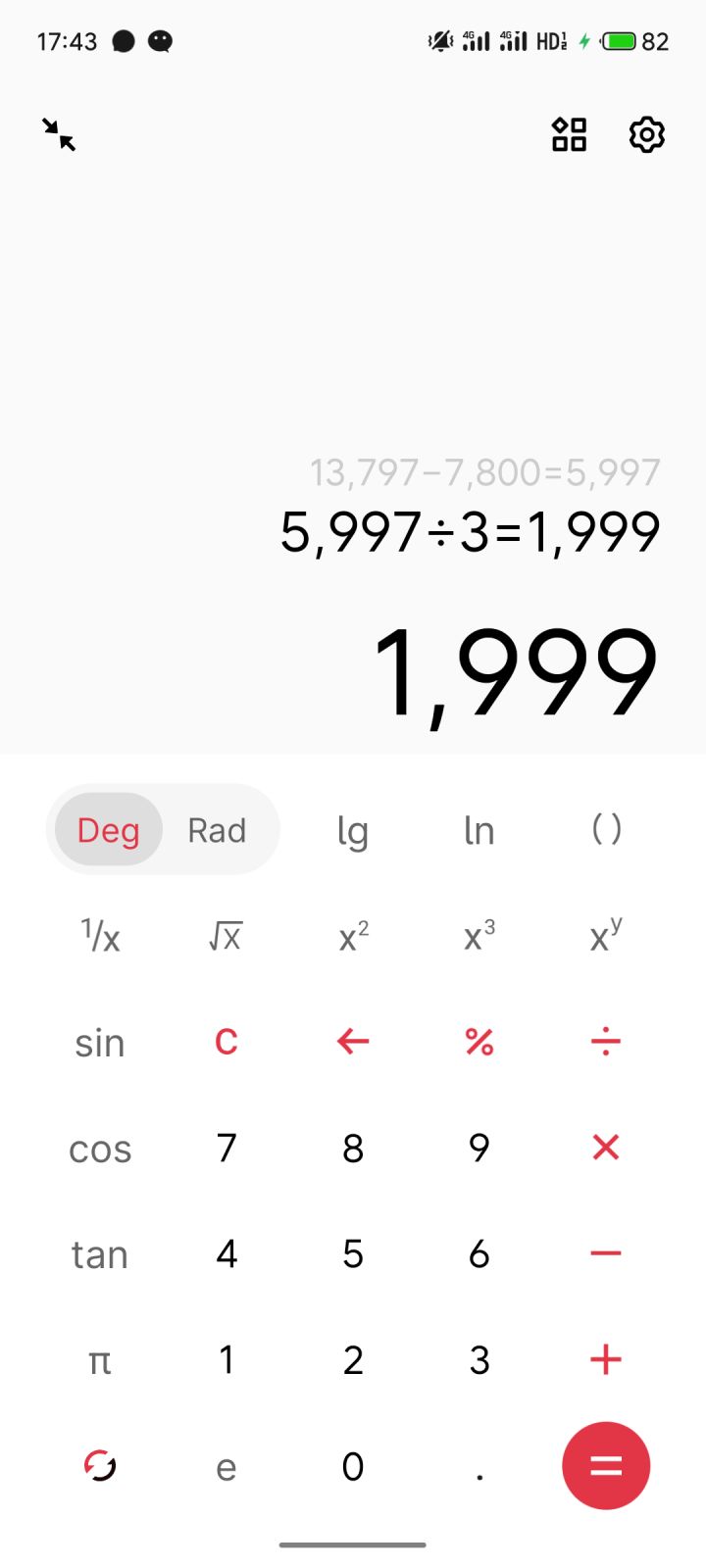Insert Euler's number e
Viewport: 706px width, 1568px height.
click(226, 1465)
